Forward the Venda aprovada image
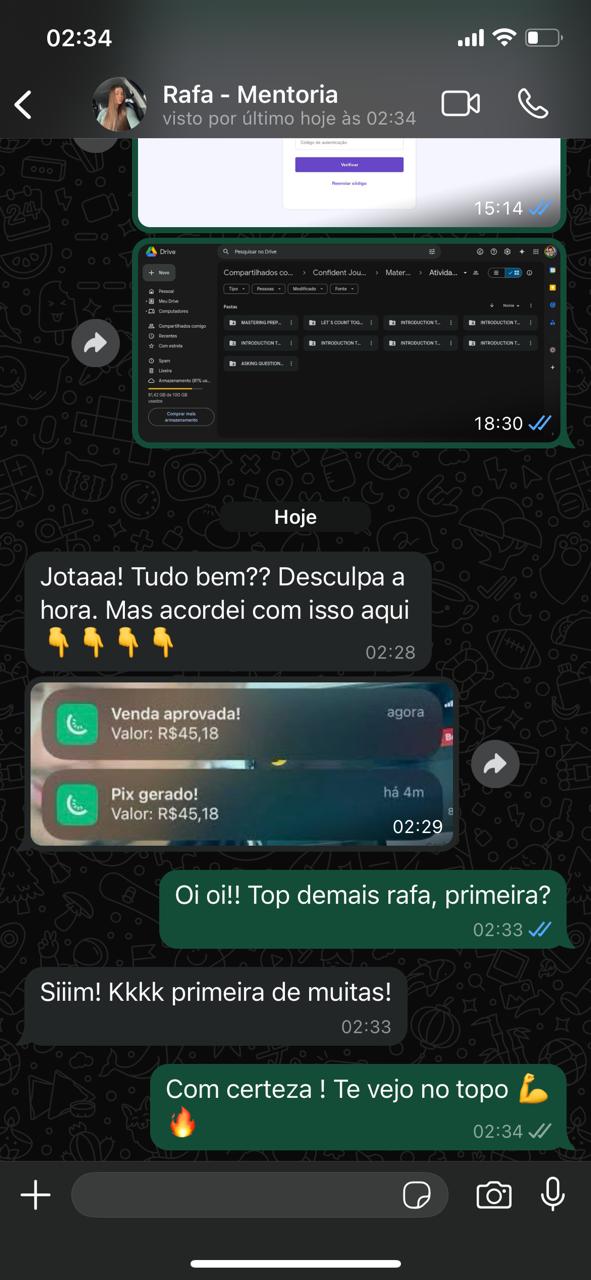This screenshot has height=1280, width=591. tap(495, 765)
